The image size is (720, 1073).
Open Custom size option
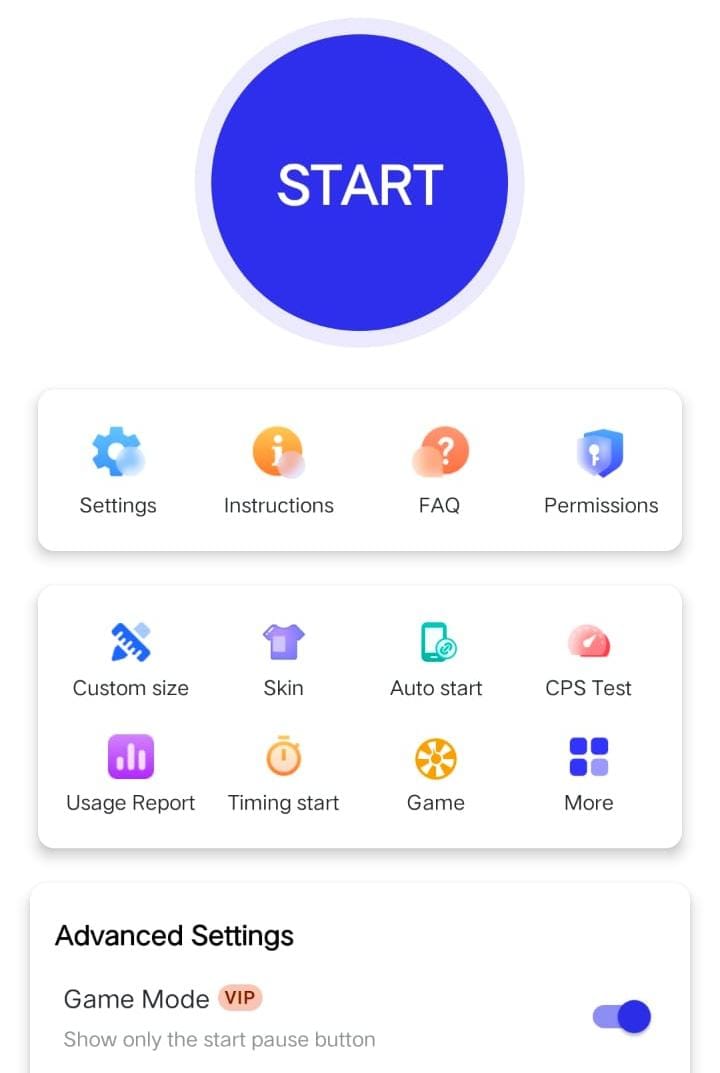[x=130, y=660]
